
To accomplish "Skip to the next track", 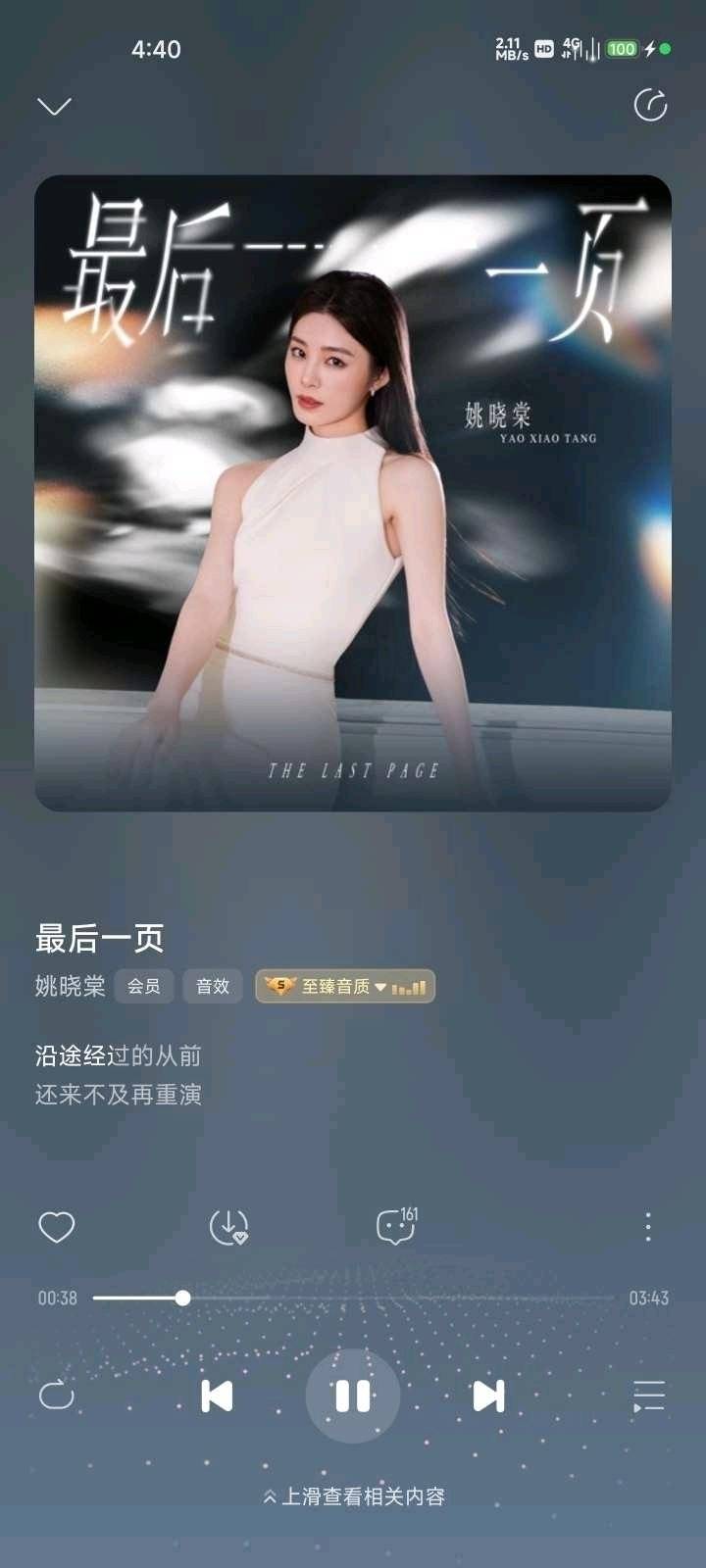I will [x=488, y=1396].
